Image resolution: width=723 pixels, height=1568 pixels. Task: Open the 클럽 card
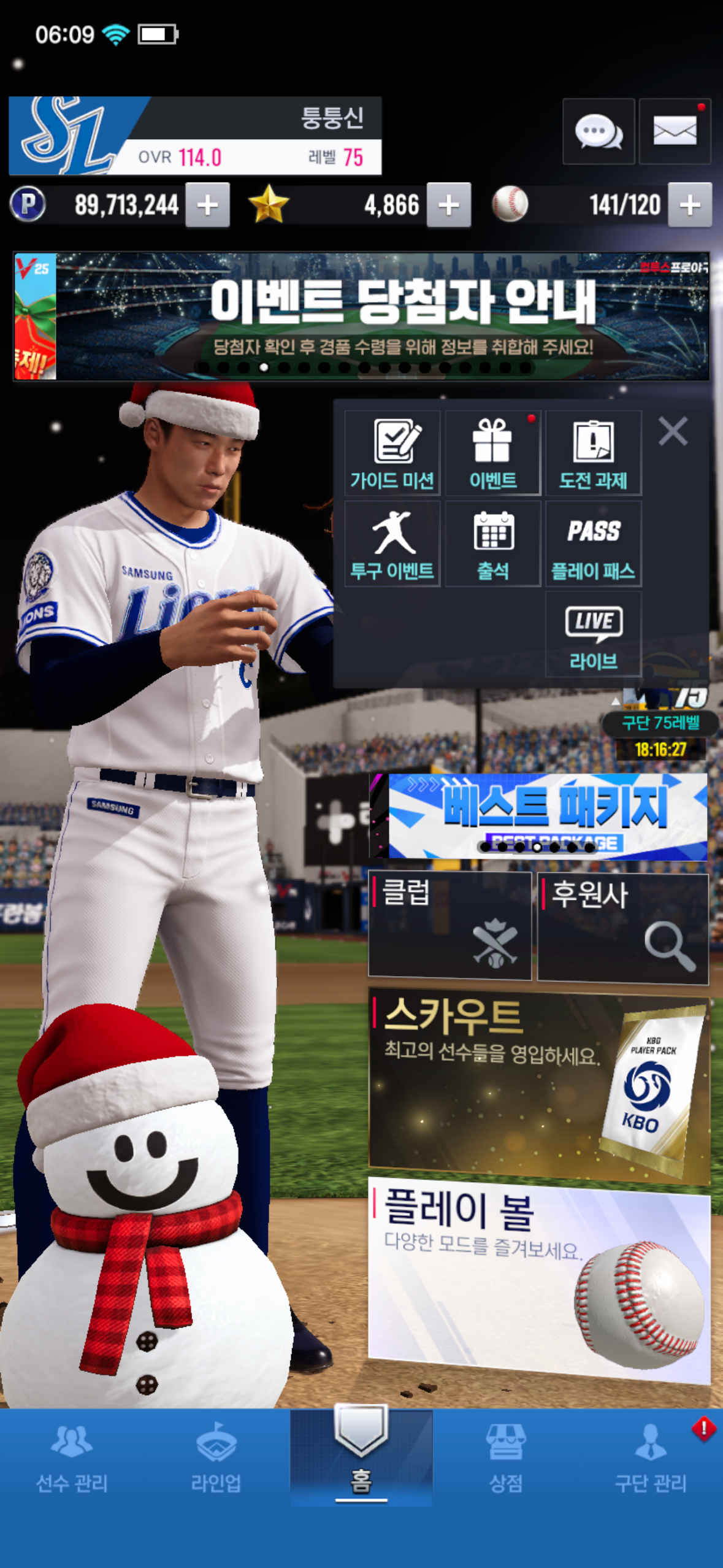[x=449, y=925]
